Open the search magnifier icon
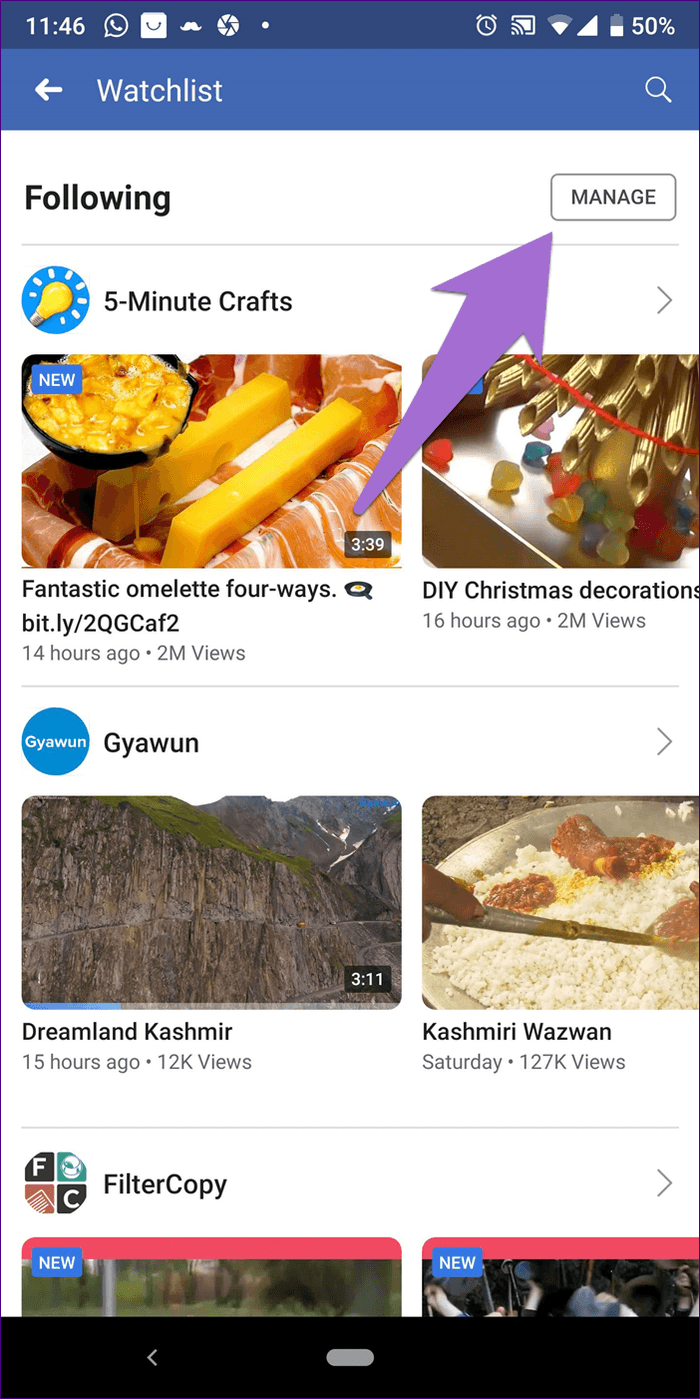 (658, 90)
